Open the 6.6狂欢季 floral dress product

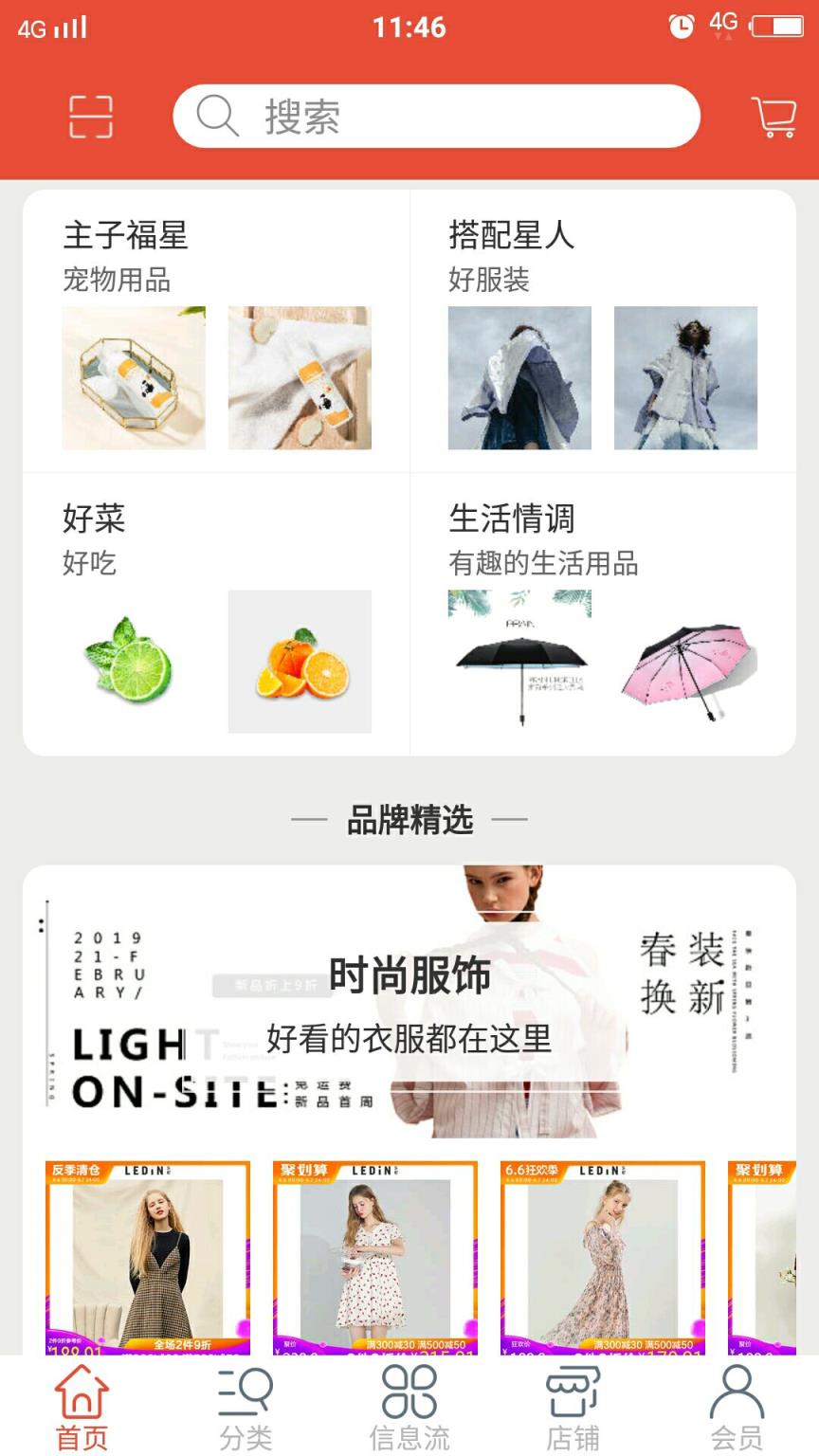604,1256
